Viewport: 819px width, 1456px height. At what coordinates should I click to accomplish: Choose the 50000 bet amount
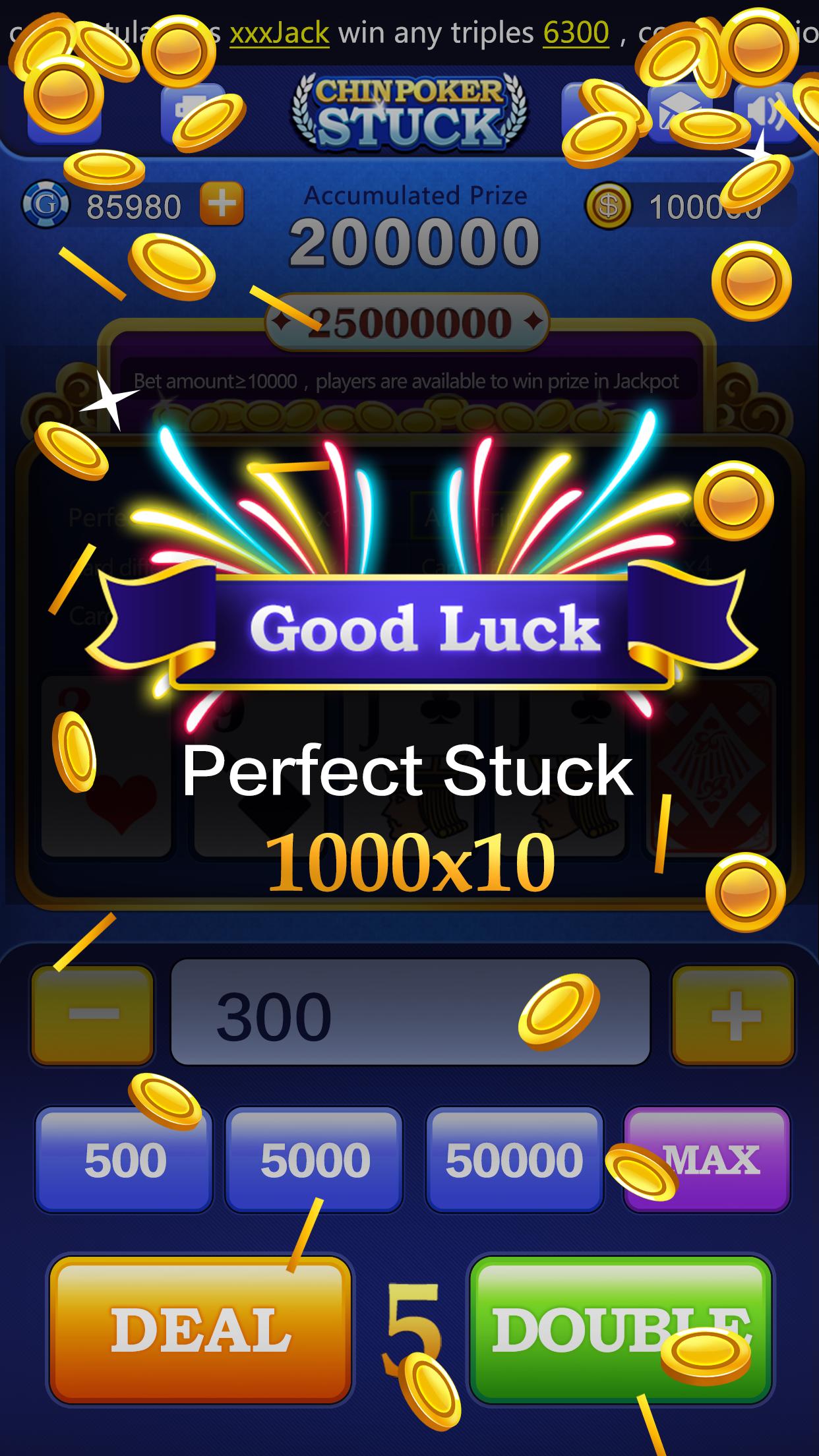point(514,1161)
